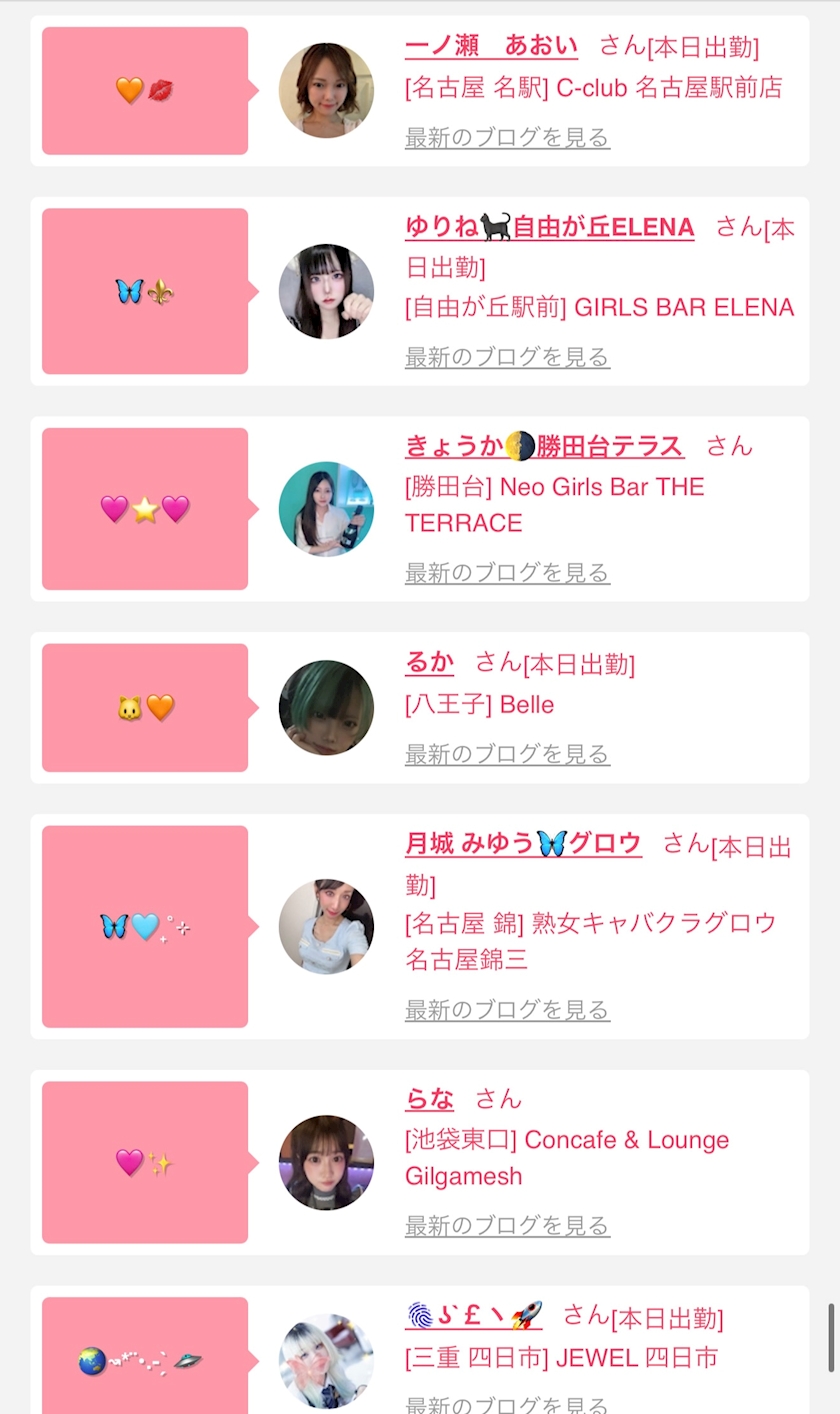840x1414 pixels.
Task: View latest blog under GIRLS BAR ELENA
Action: tap(507, 356)
